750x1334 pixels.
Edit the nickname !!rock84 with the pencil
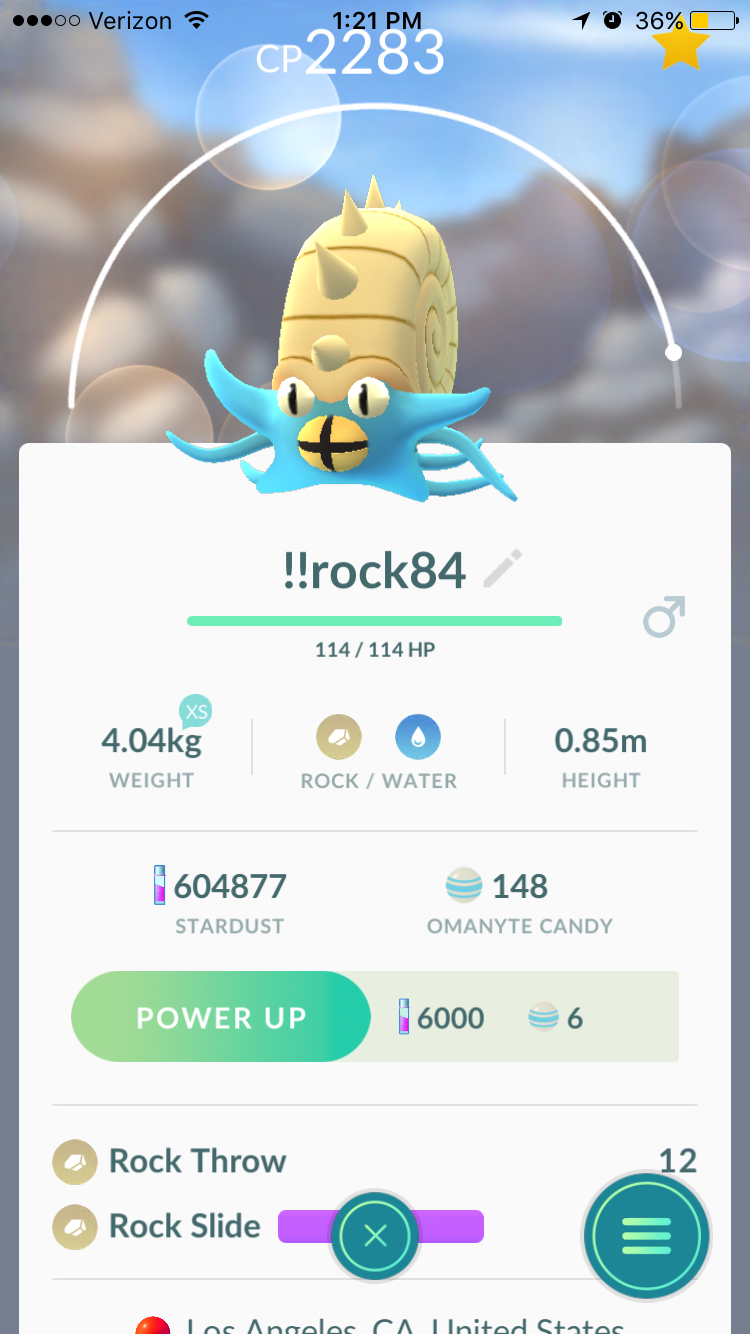pos(503,569)
